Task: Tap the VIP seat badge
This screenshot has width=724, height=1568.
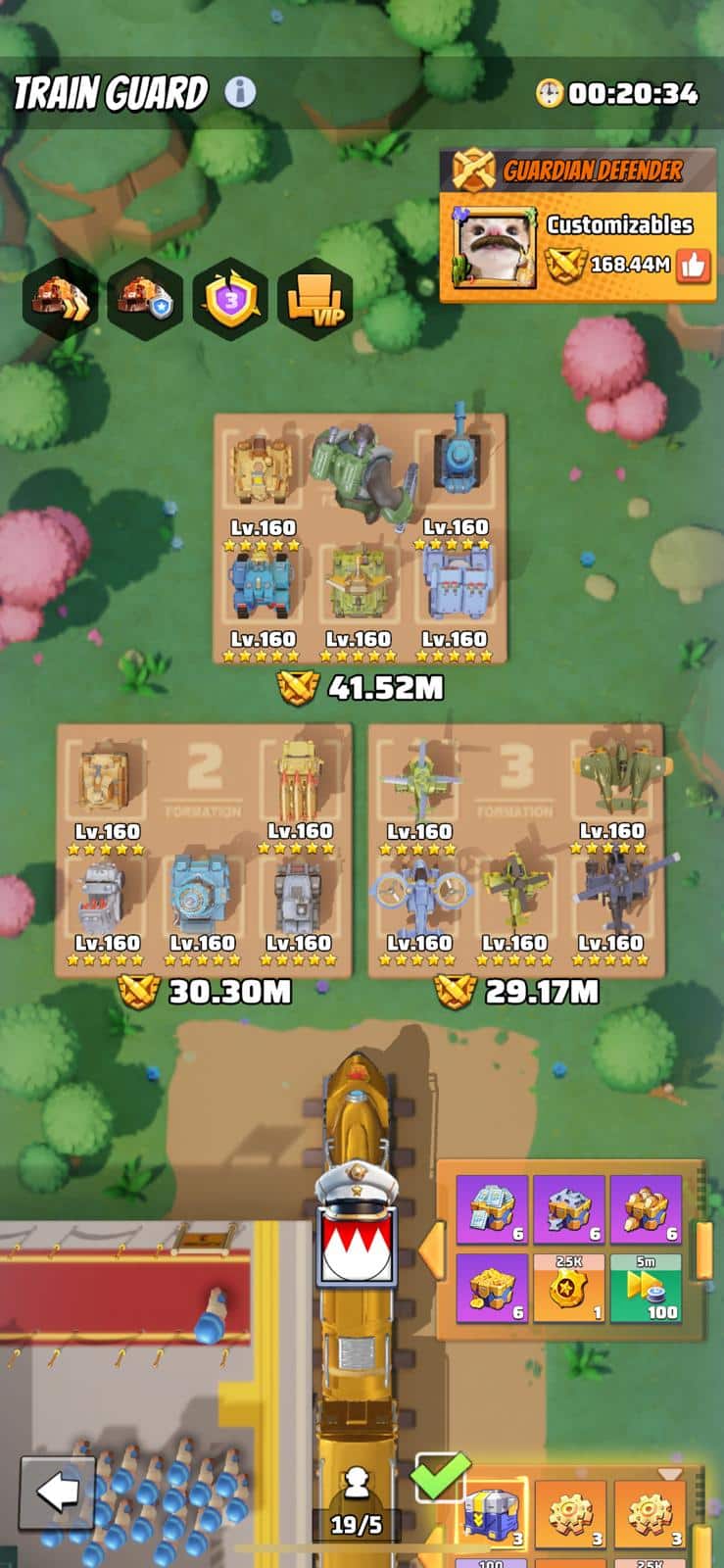Action: coord(314,299)
